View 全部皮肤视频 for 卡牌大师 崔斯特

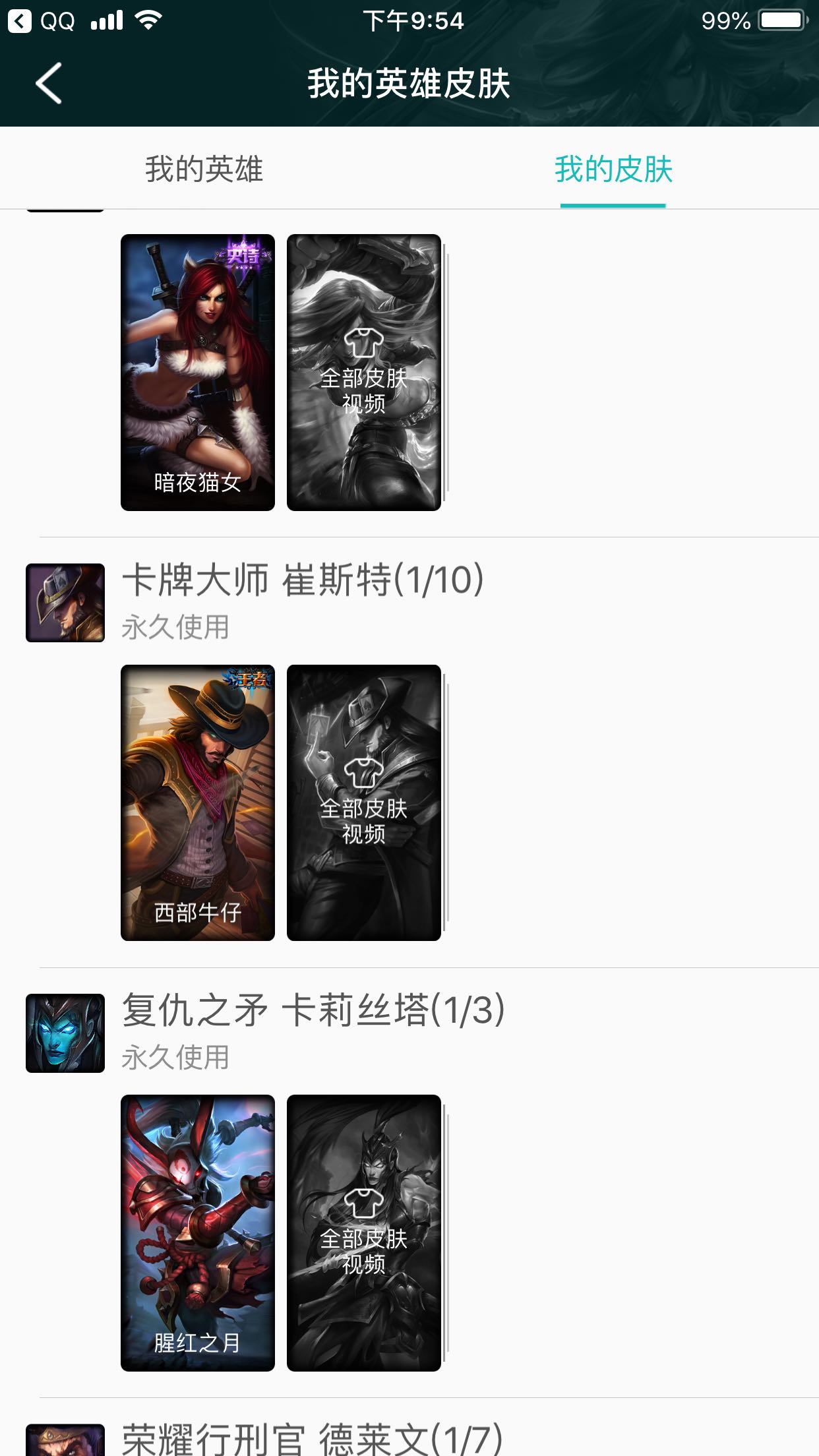[364, 803]
